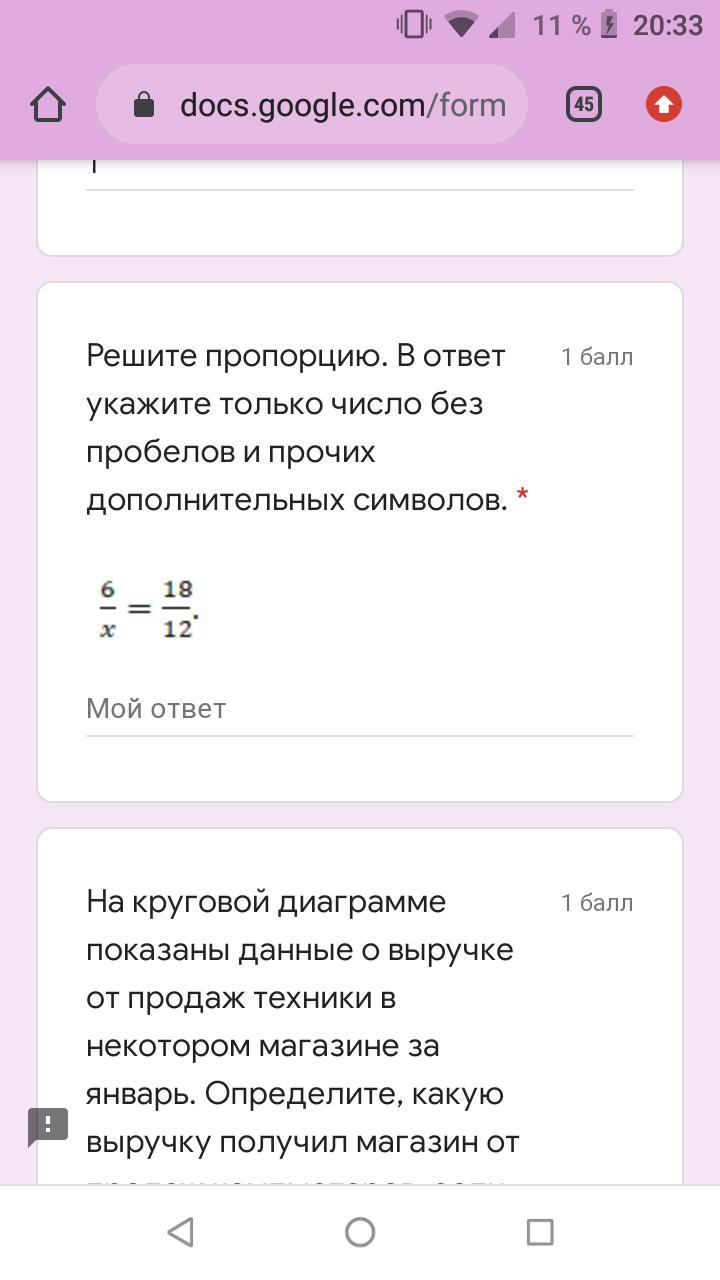The height and width of the screenshot is (1280, 720).
Task: Go back using the system back button
Action: coord(180,1232)
